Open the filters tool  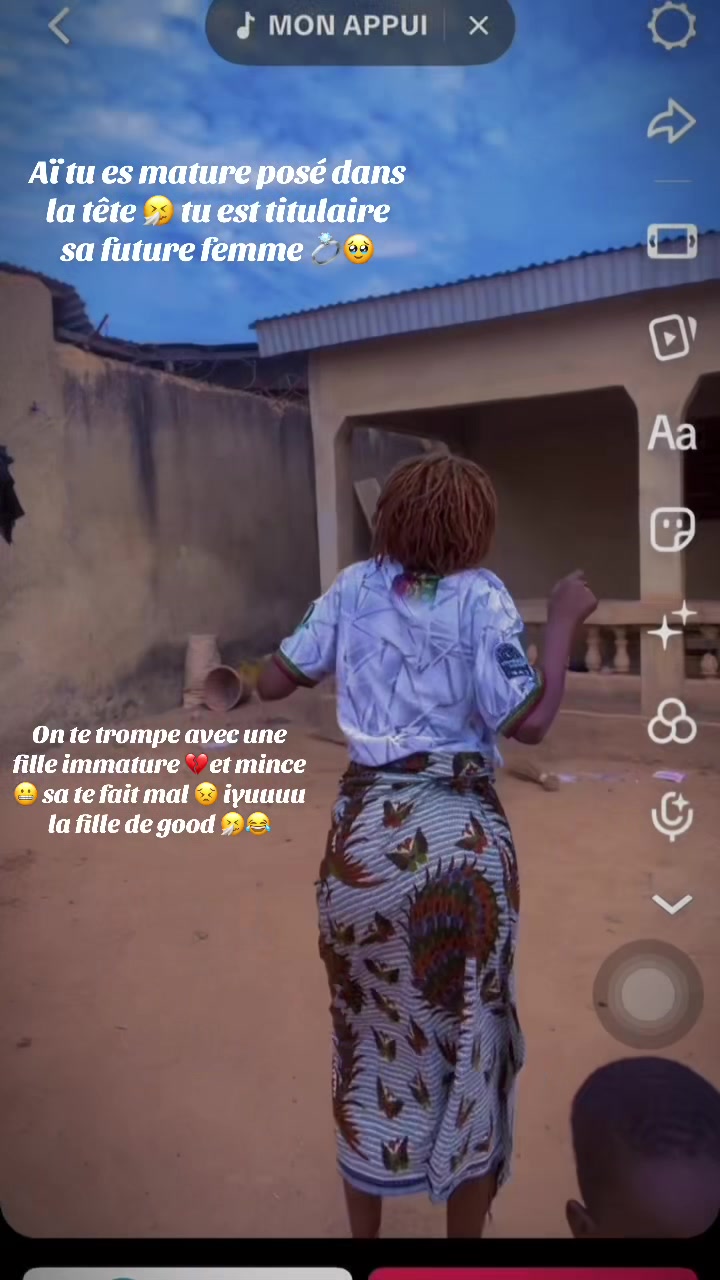pos(672,721)
